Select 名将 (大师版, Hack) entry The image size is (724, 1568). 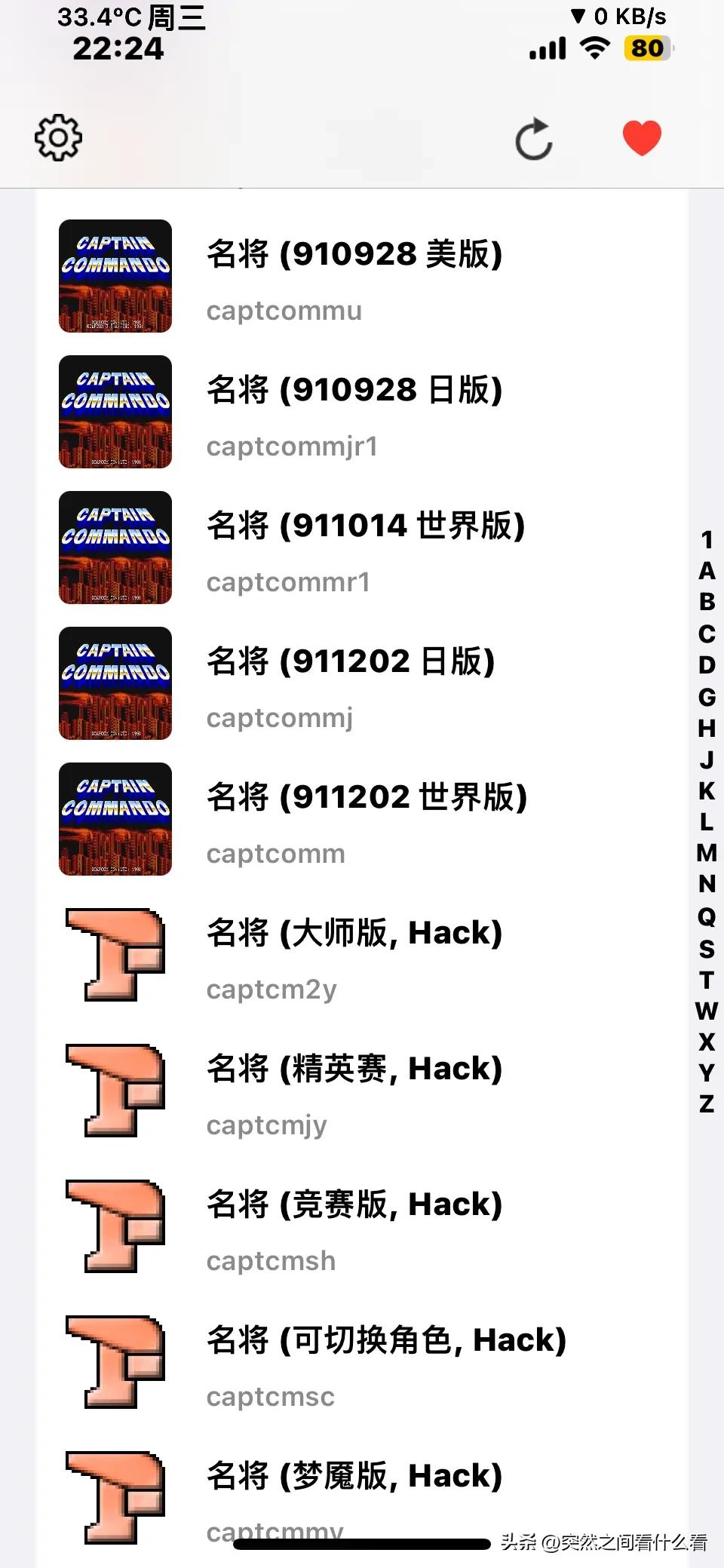354,934
